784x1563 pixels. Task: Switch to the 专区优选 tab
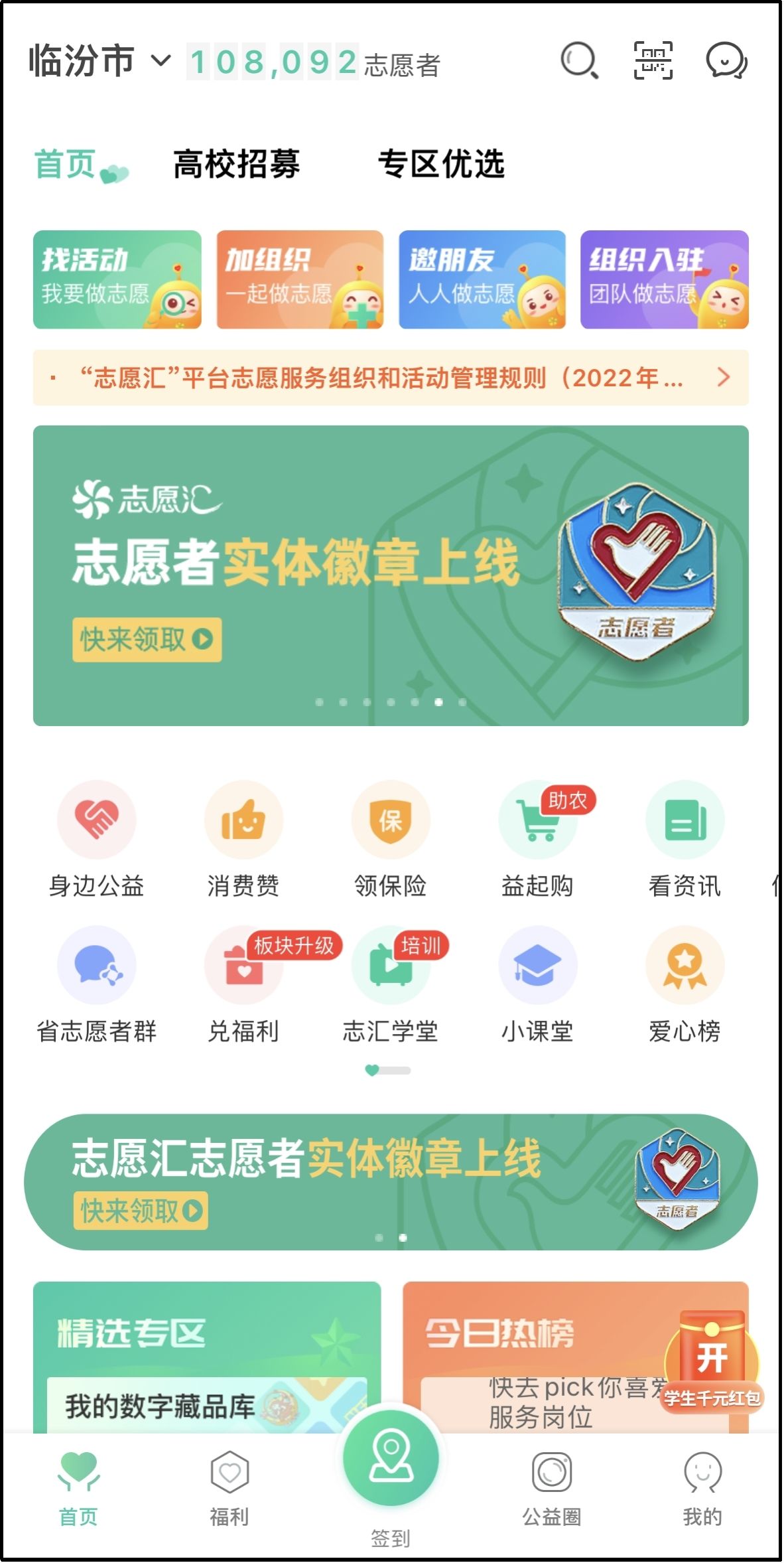tap(441, 164)
